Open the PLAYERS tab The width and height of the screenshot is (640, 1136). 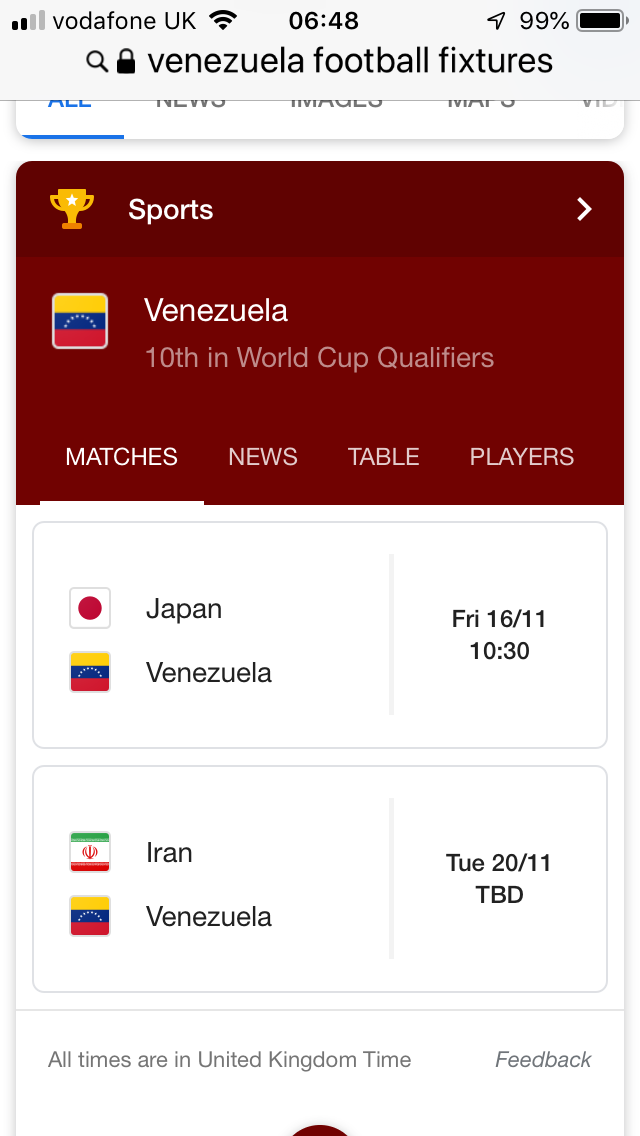(522, 456)
